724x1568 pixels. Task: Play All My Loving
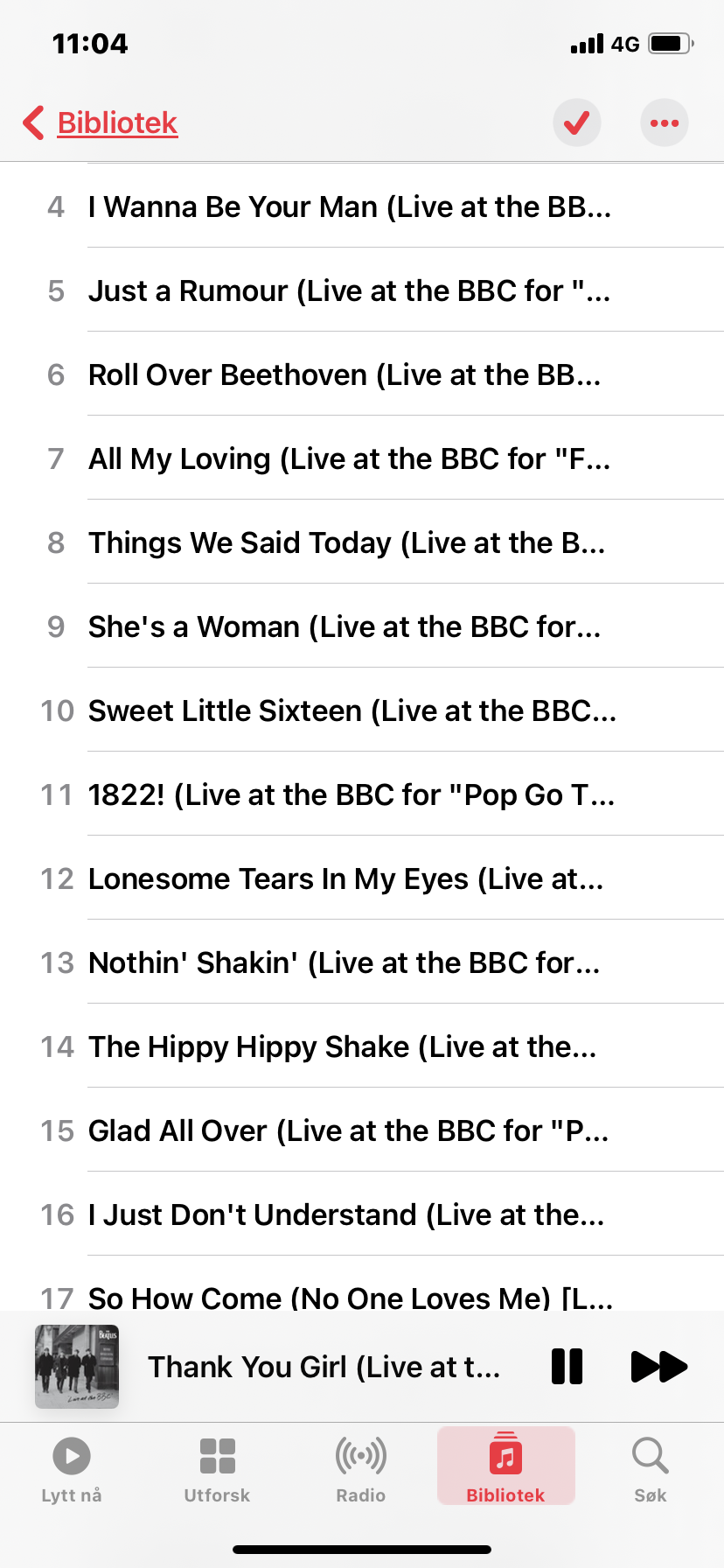pos(362,458)
